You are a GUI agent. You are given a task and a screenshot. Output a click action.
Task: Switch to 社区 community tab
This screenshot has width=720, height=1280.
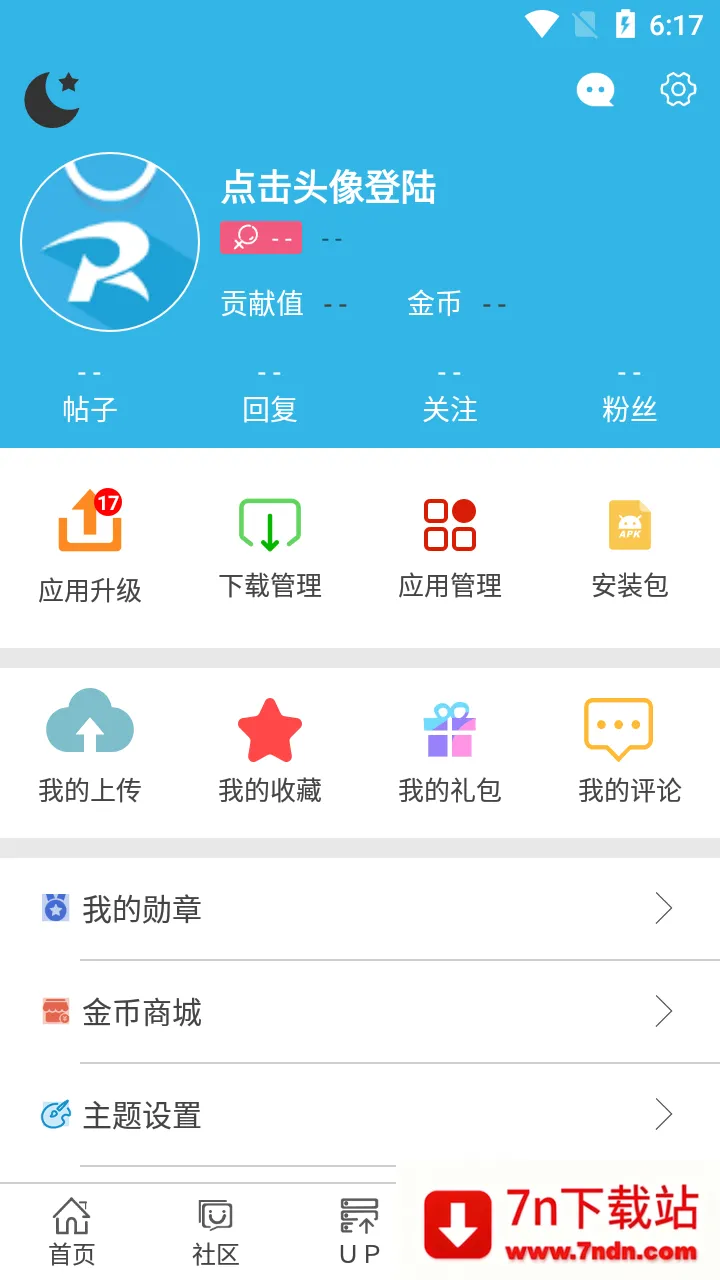pyautogui.click(x=213, y=1230)
